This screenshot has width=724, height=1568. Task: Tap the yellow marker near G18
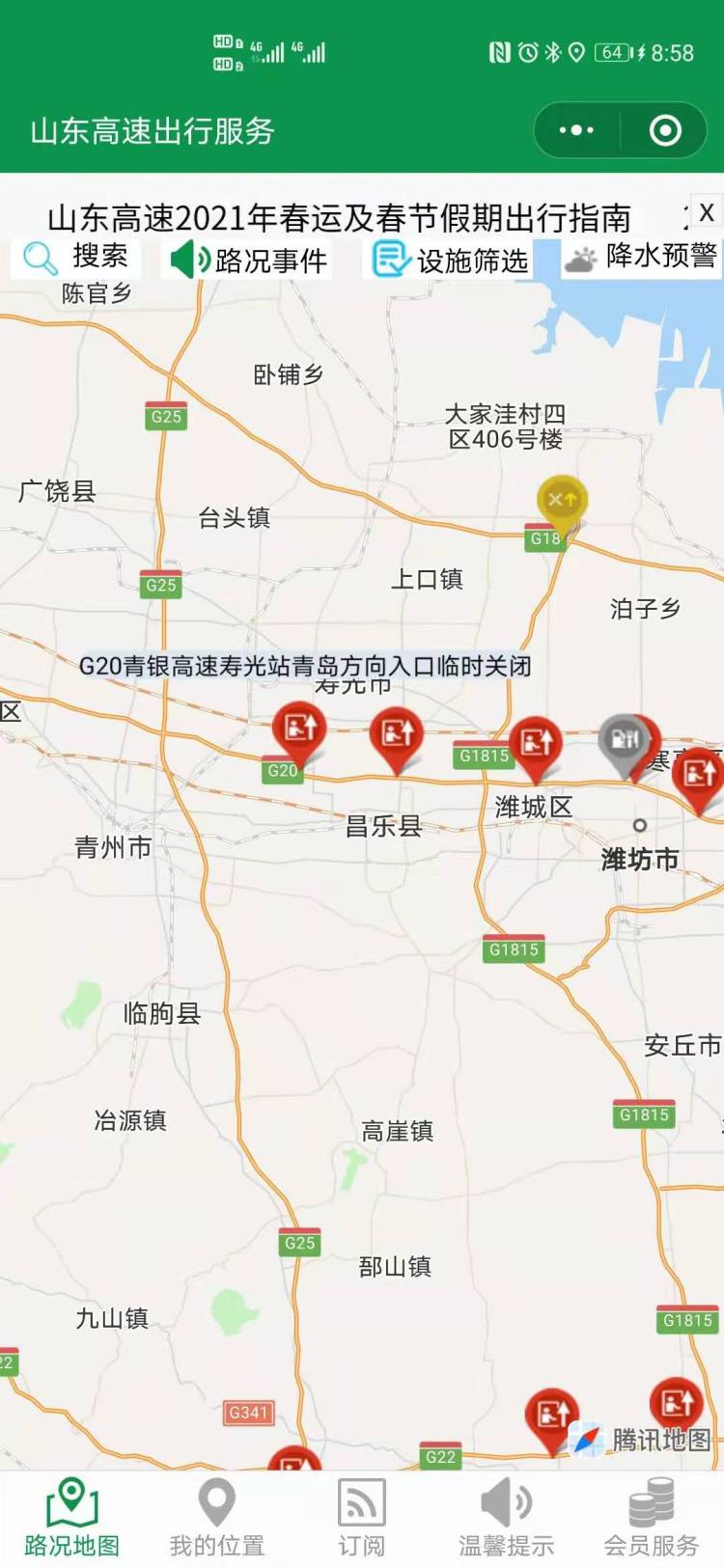562,502
